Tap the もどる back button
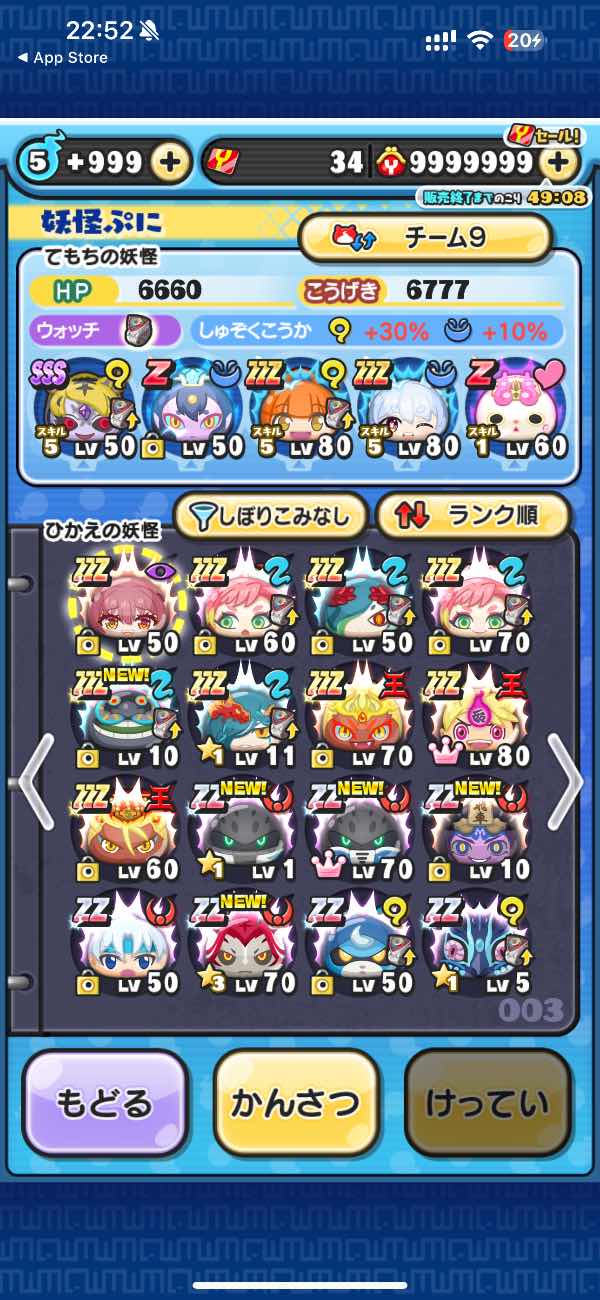The image size is (600, 1300). tap(105, 1103)
